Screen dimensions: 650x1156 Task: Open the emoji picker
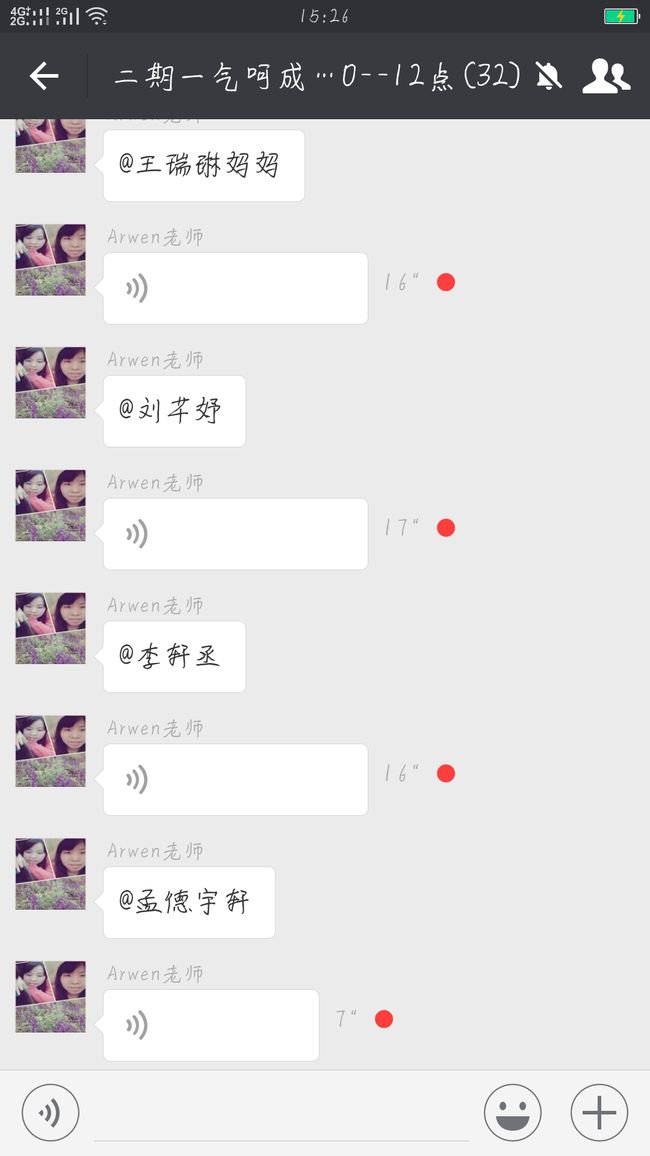pos(512,1113)
